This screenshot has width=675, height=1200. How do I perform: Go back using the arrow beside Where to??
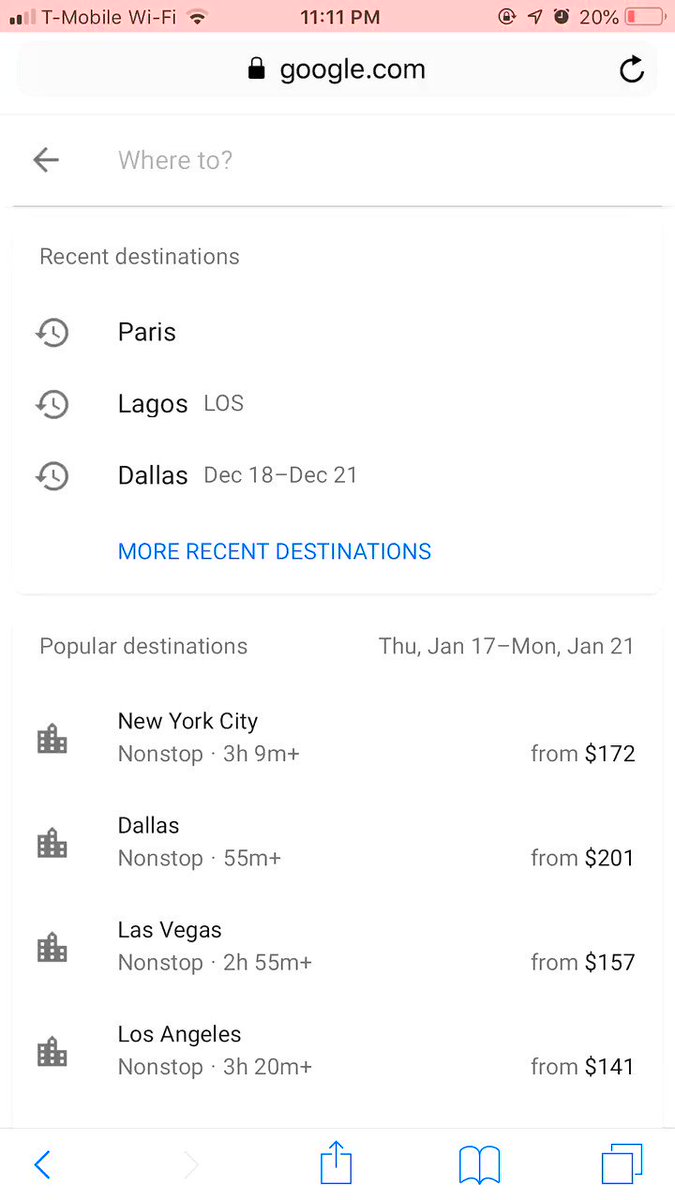(x=46, y=160)
